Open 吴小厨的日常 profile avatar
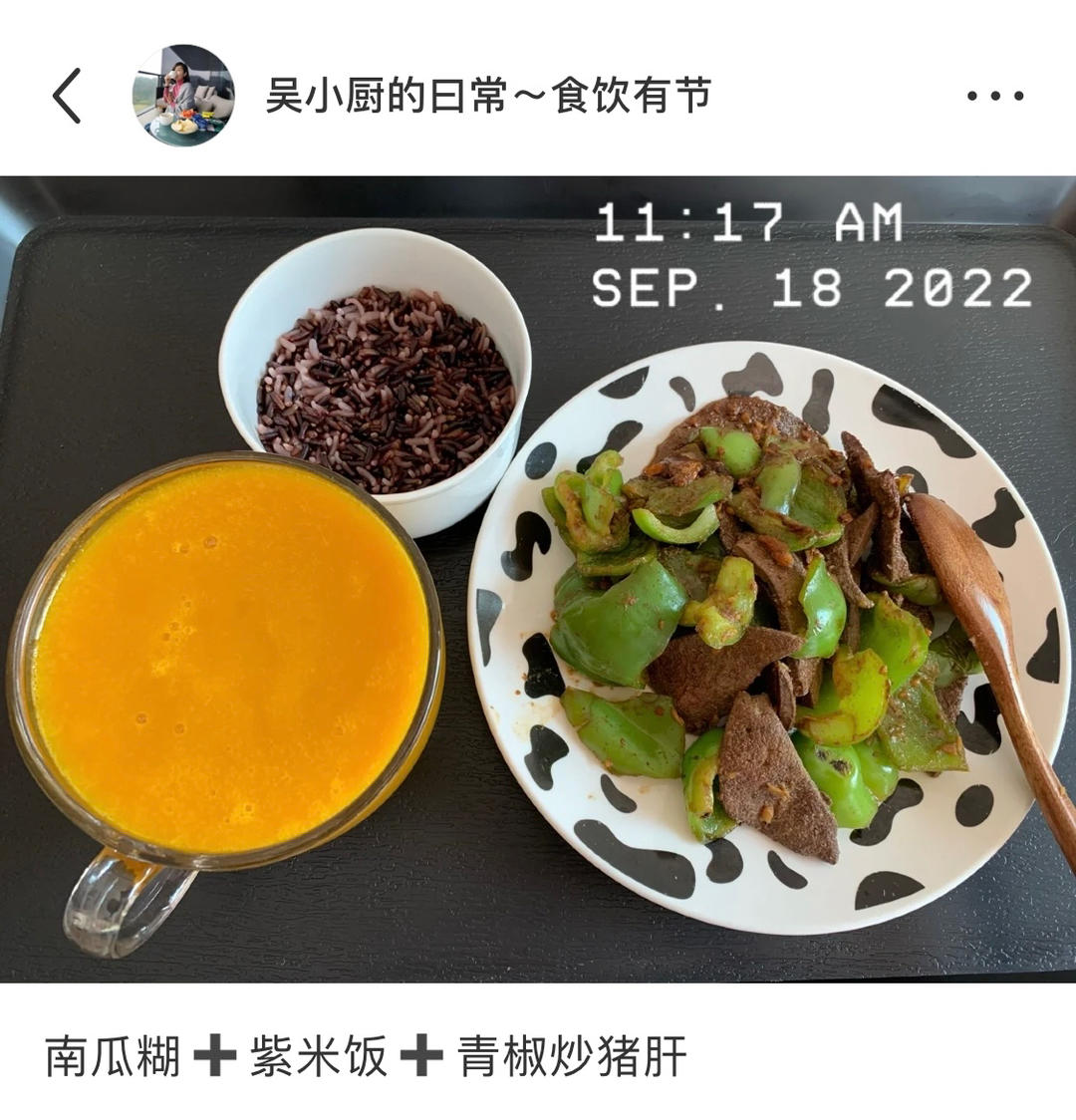Screen dimensions: 1076x1120 (x=183, y=96)
